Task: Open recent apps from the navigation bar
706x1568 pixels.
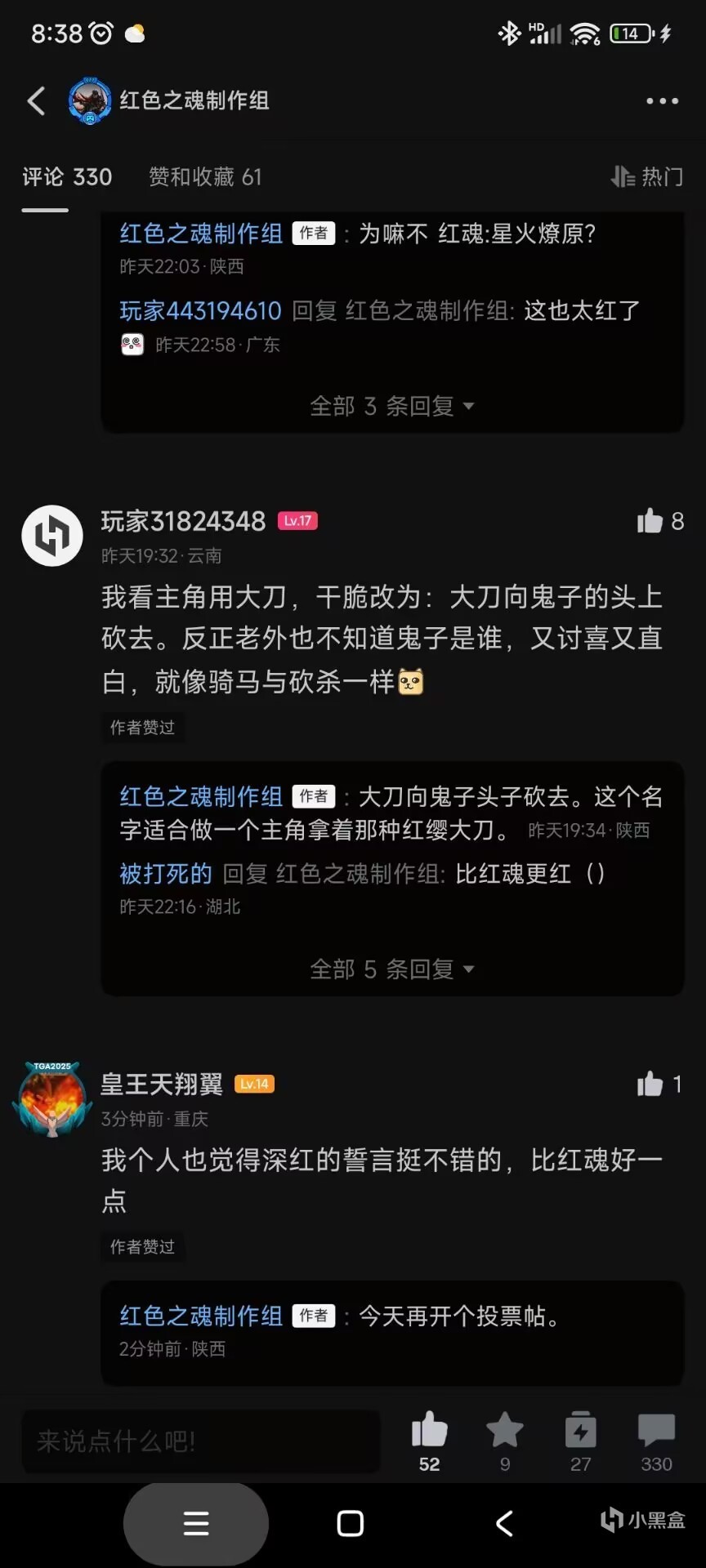Action: (196, 1523)
